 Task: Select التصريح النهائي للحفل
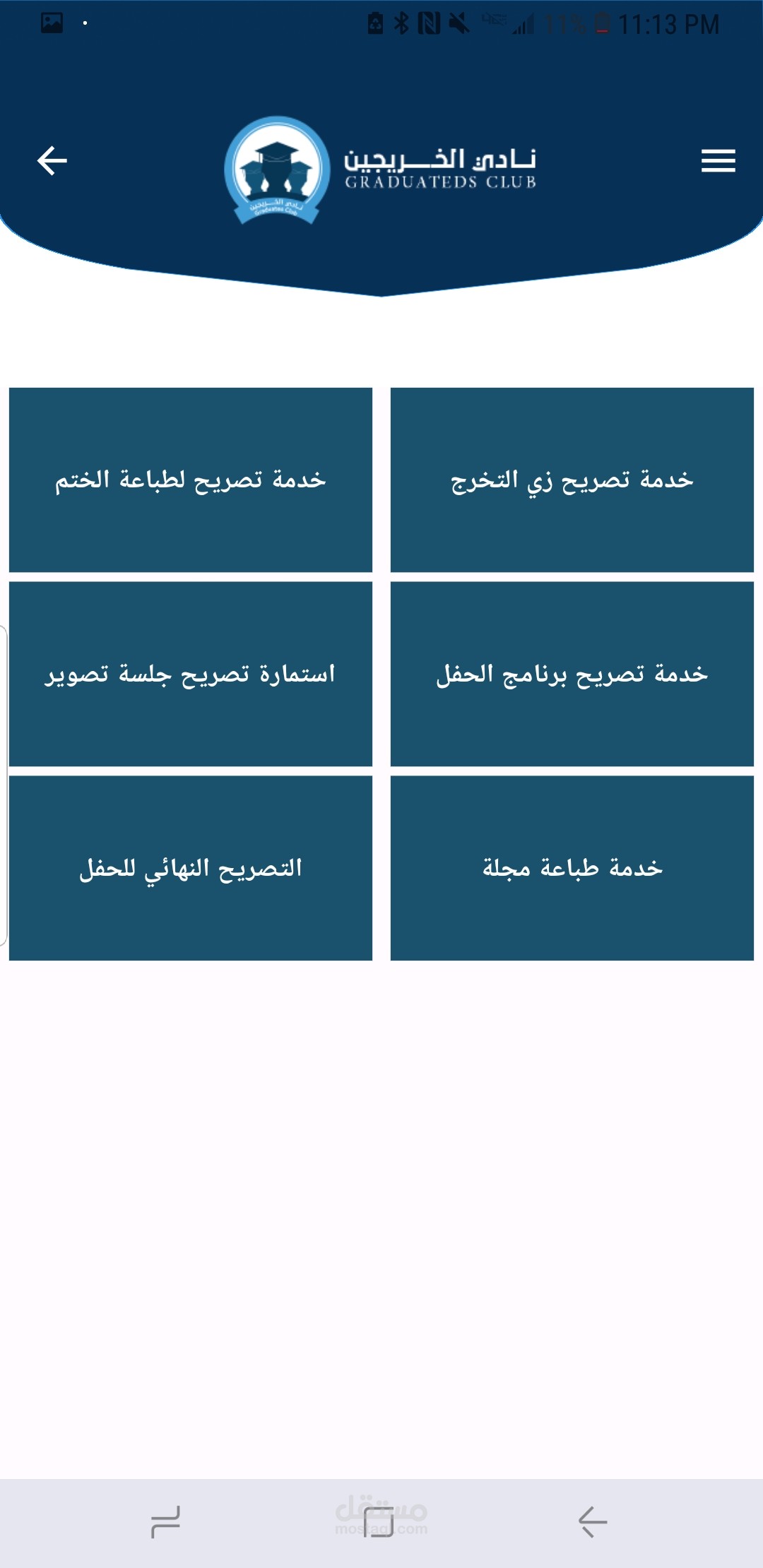[x=191, y=868]
